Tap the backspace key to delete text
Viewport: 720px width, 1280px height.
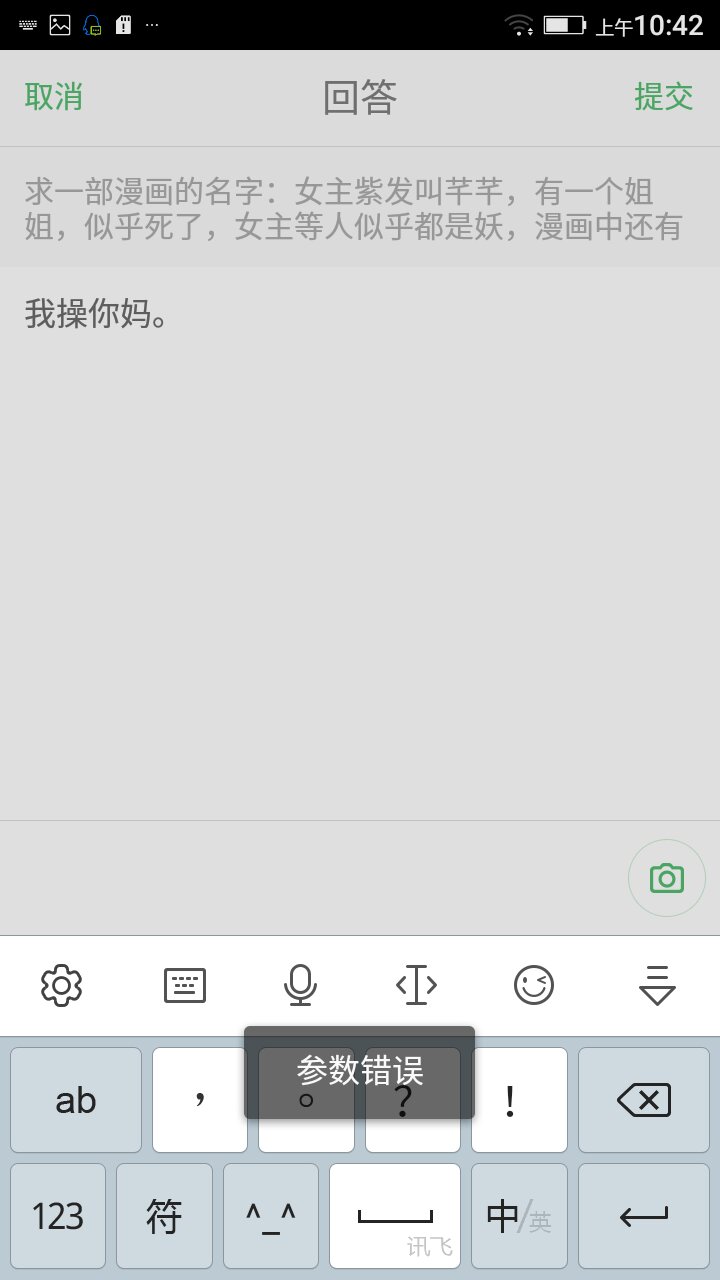[x=643, y=1099]
